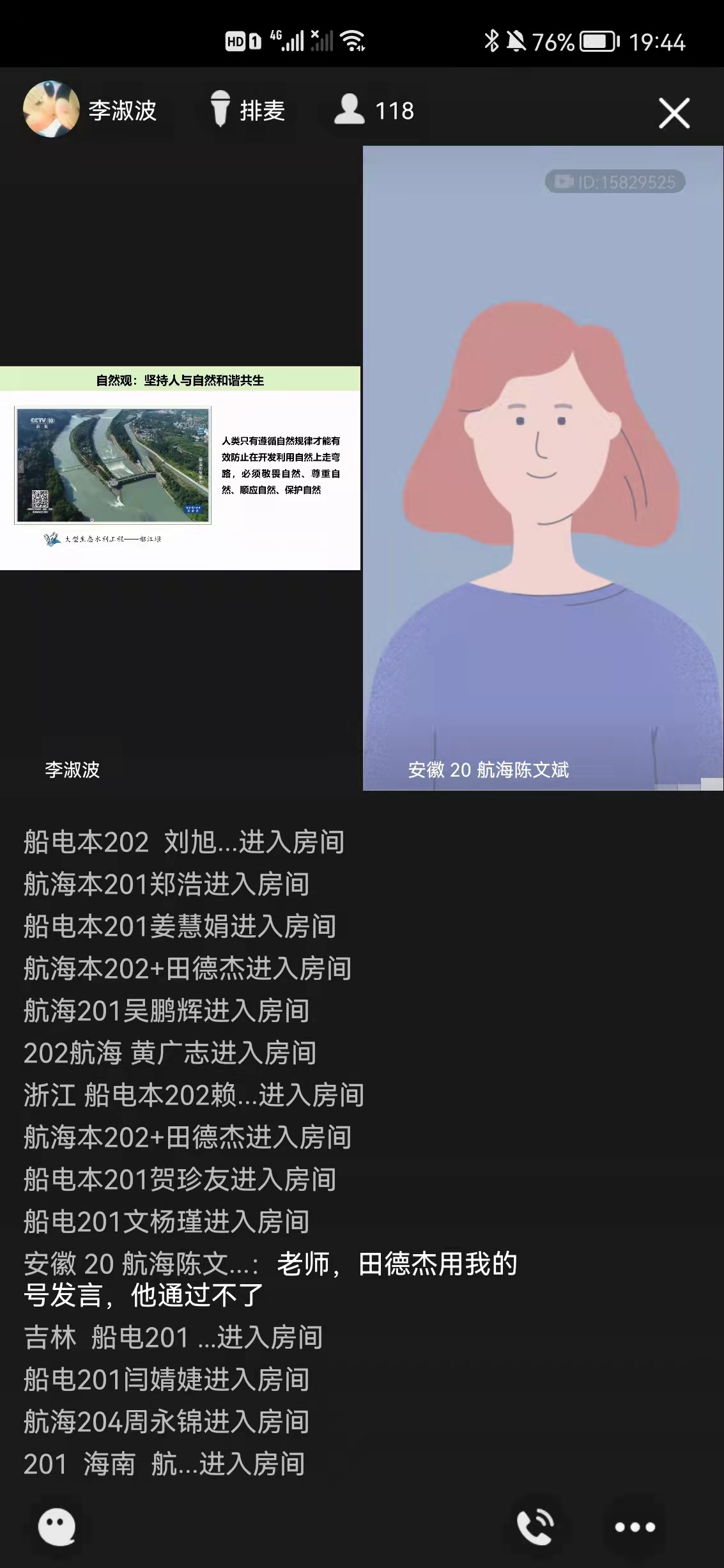Screen dimensions: 724x1568
Task: Tap the phone call icon
Action: 535,1526
